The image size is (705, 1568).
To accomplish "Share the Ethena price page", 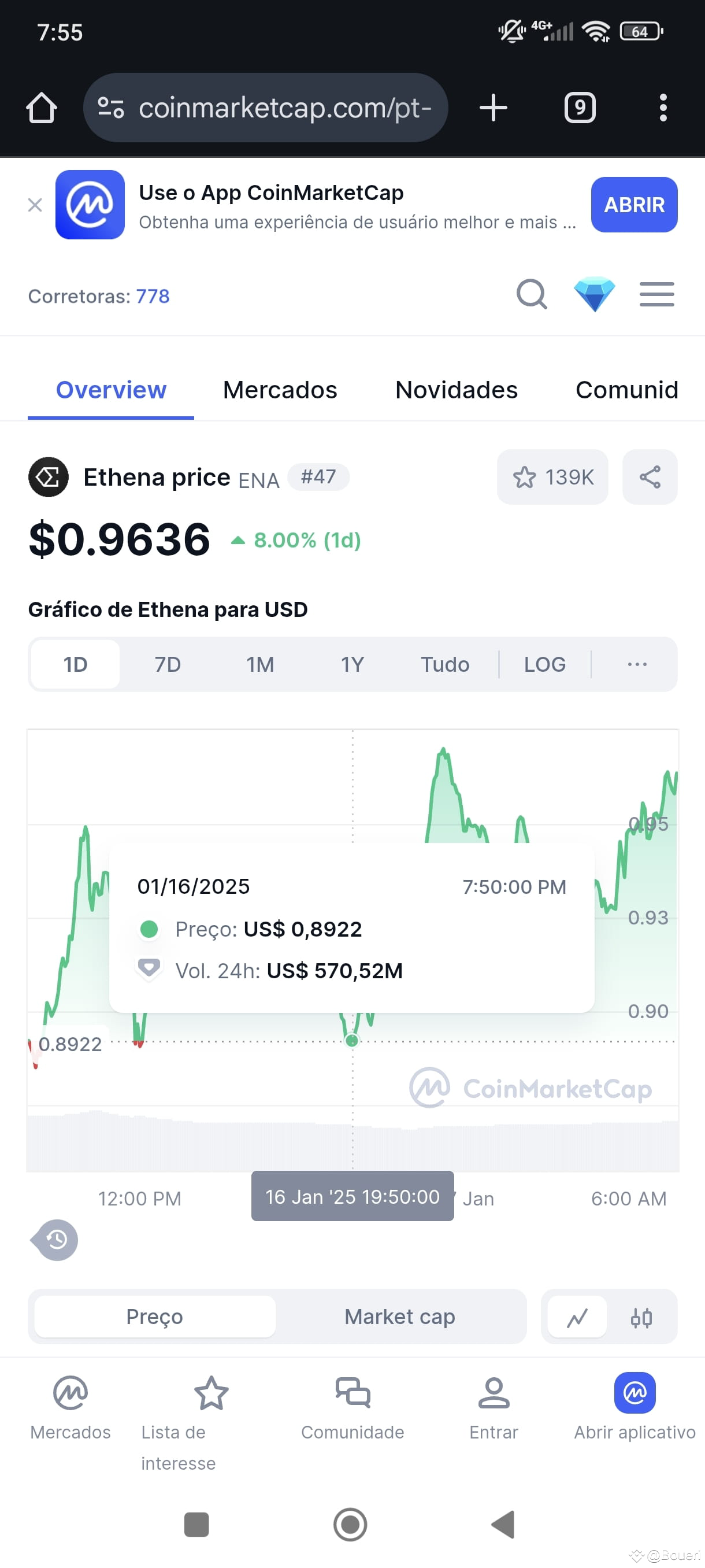I will click(x=649, y=477).
